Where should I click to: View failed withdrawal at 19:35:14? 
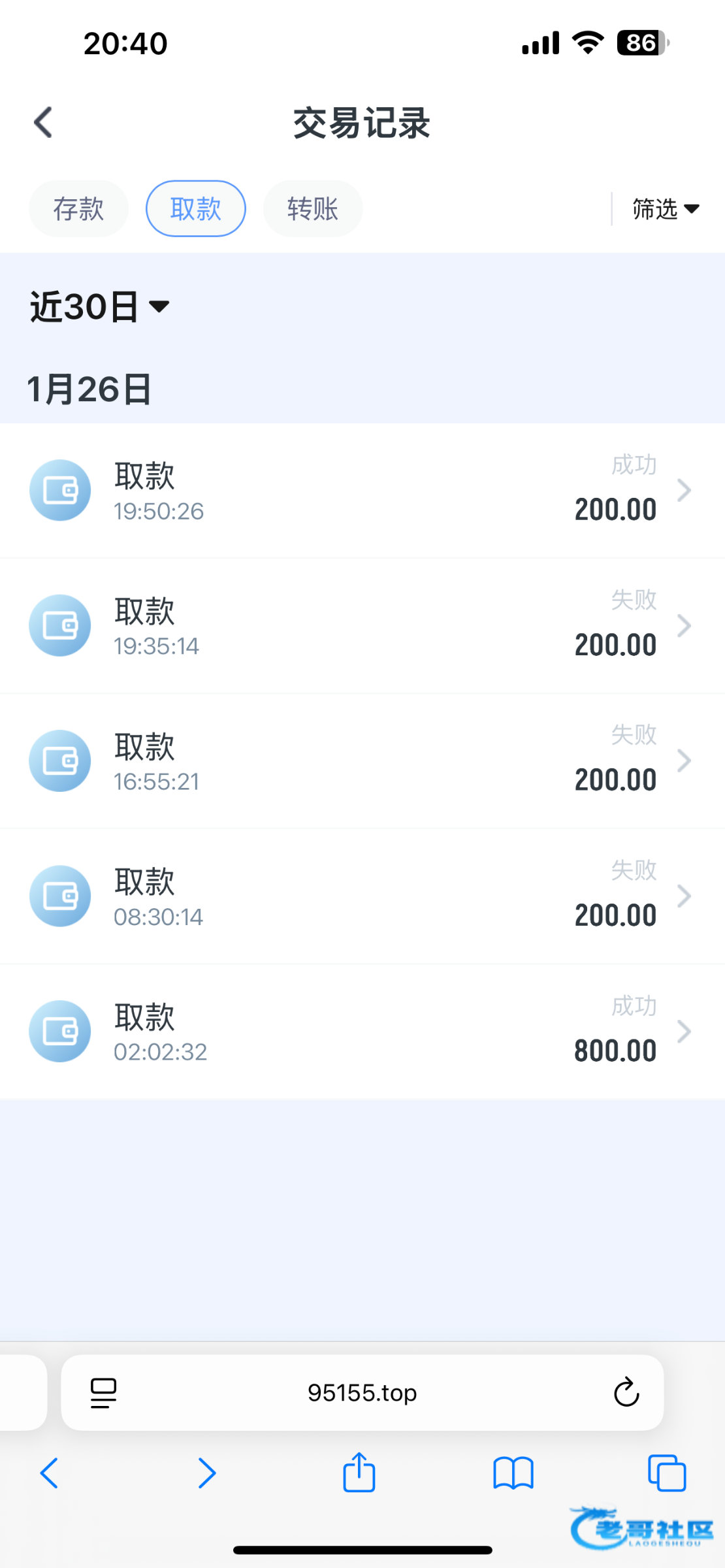coord(362,626)
